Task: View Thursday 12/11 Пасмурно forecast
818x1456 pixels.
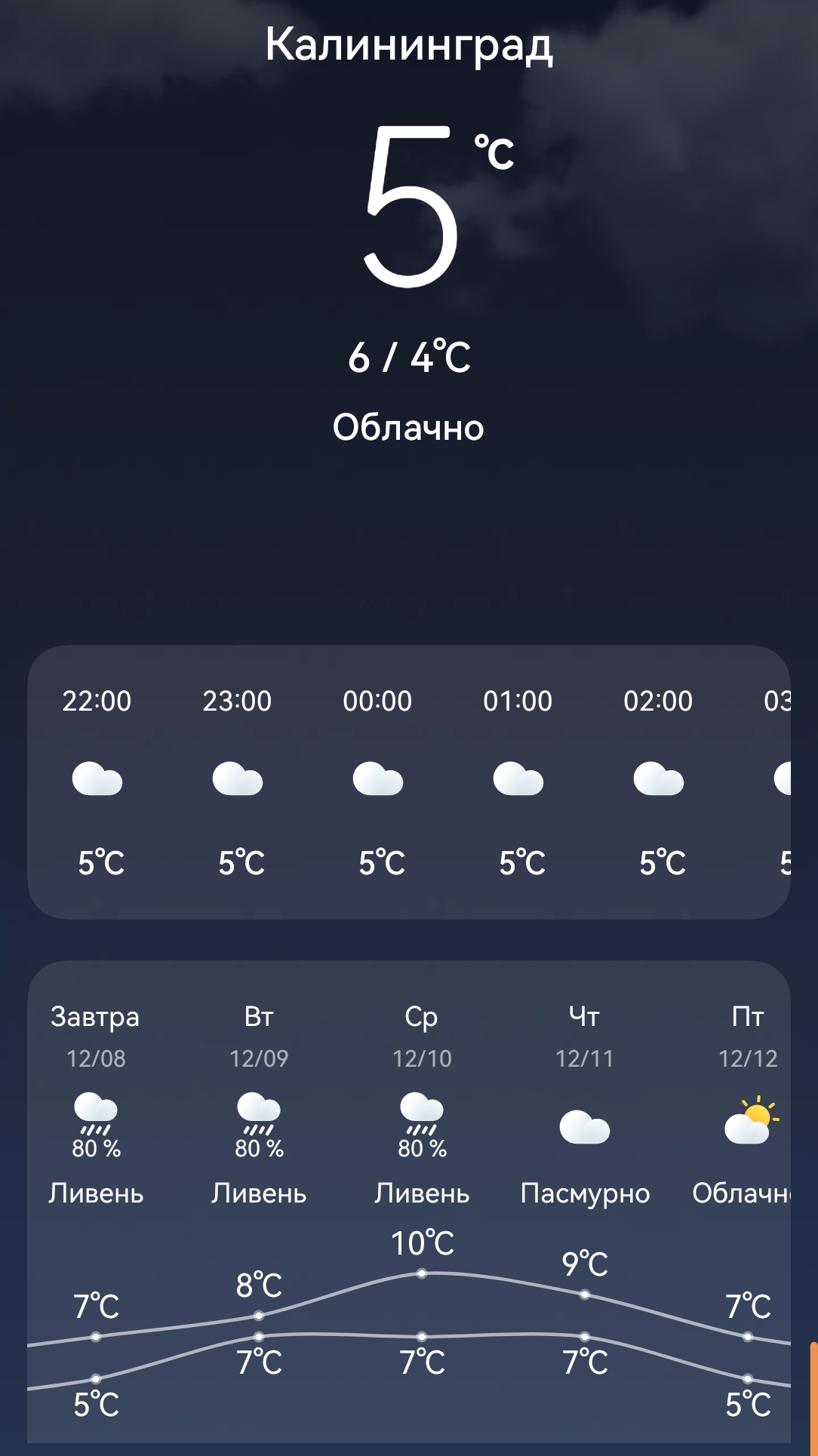Action: (x=585, y=1124)
